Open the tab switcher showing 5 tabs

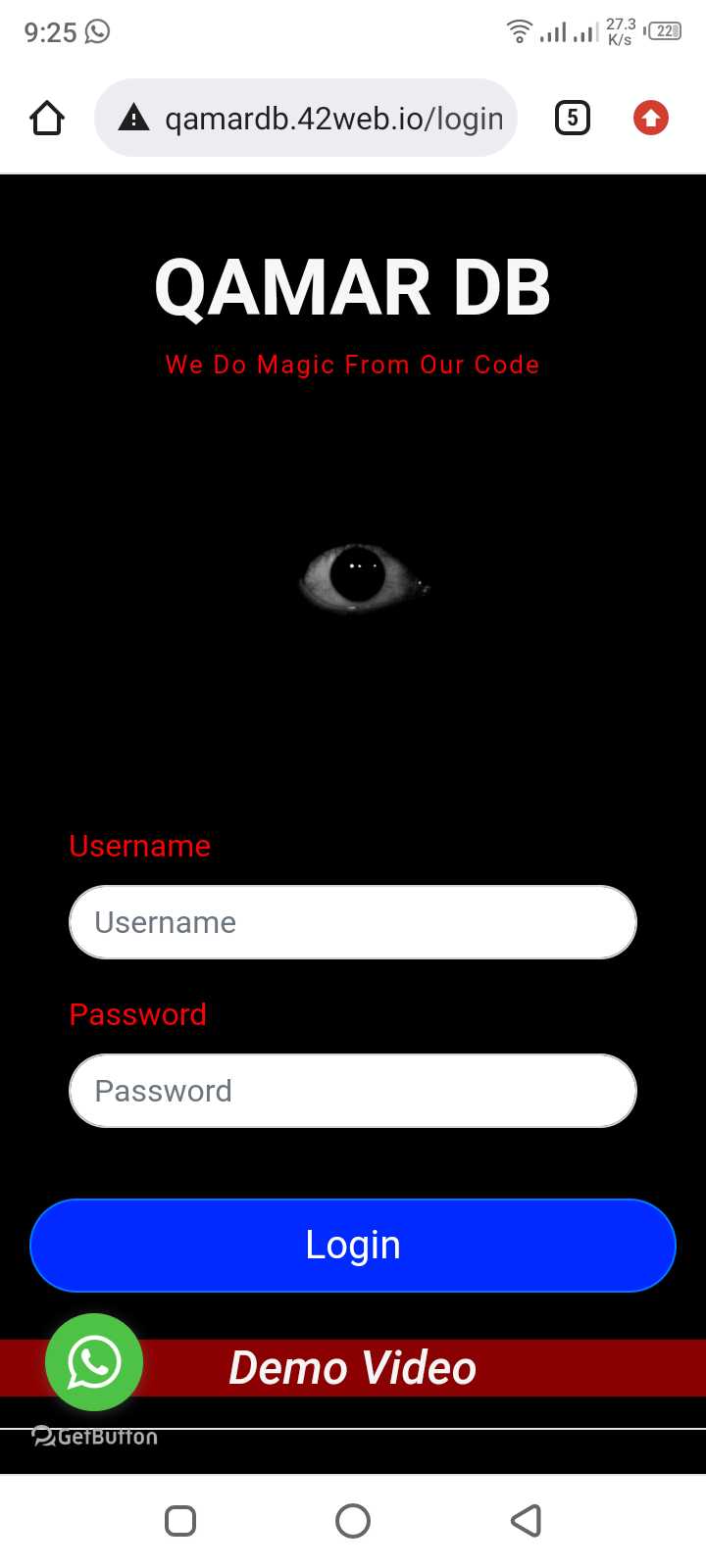click(x=573, y=118)
